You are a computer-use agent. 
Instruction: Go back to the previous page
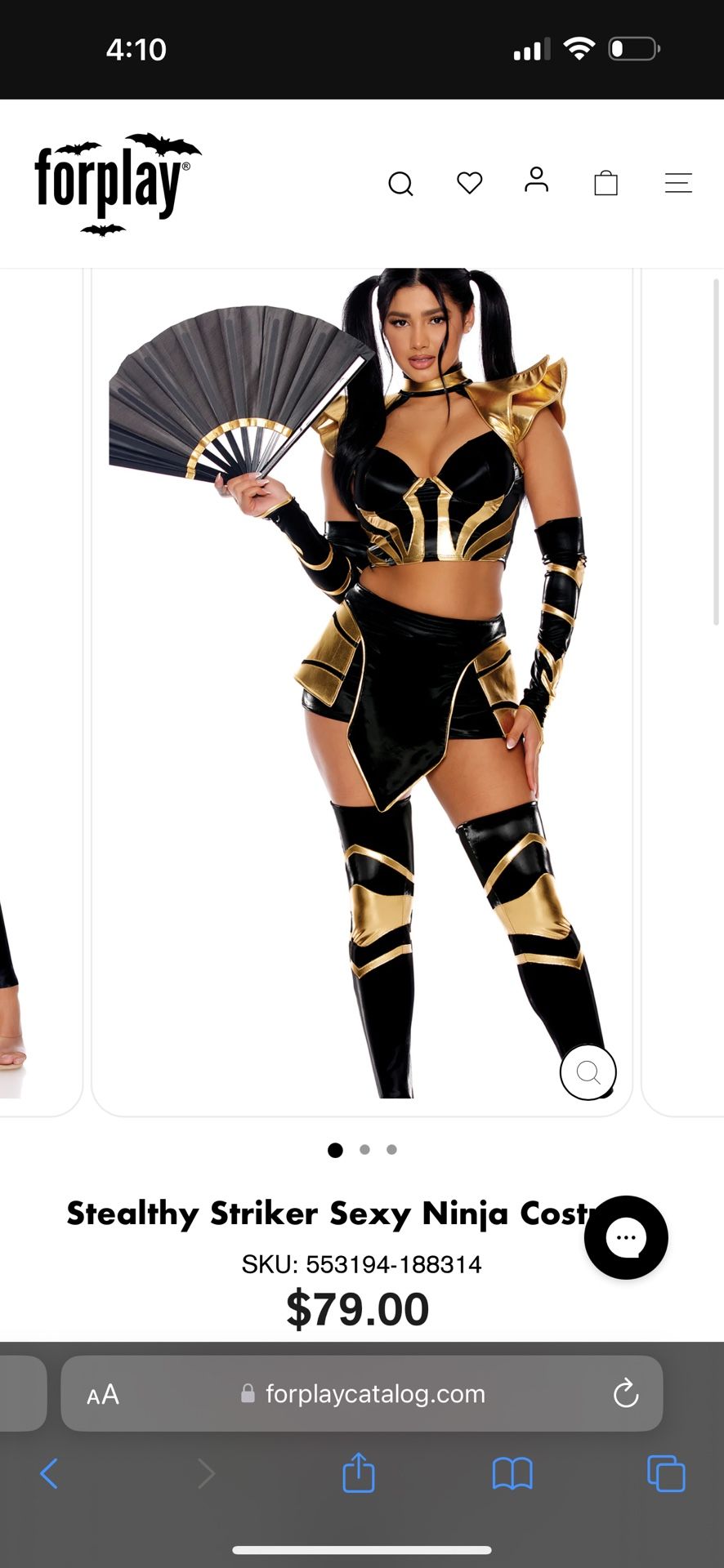click(x=49, y=1474)
